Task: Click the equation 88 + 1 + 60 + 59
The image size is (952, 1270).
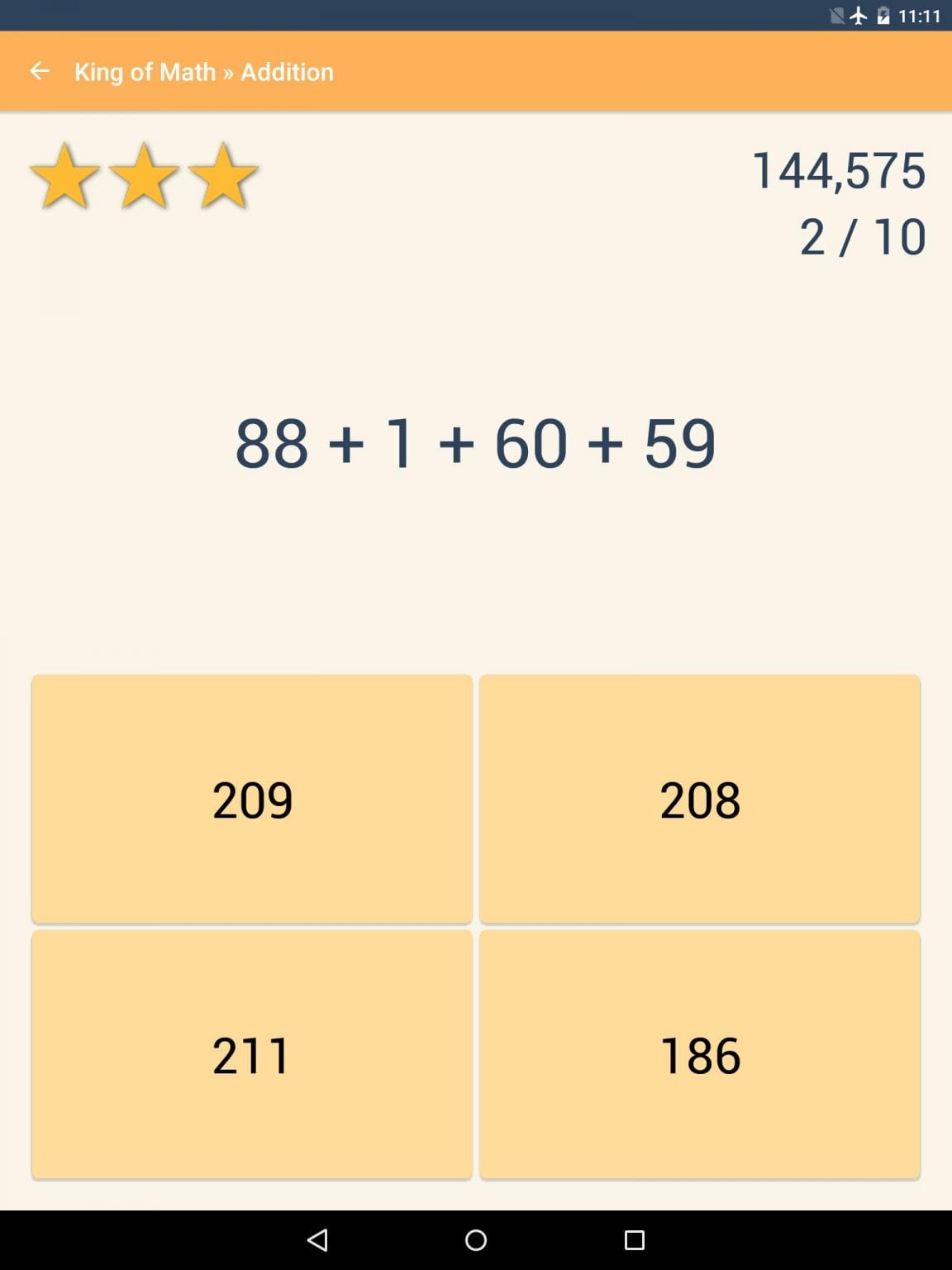Action: [476, 443]
